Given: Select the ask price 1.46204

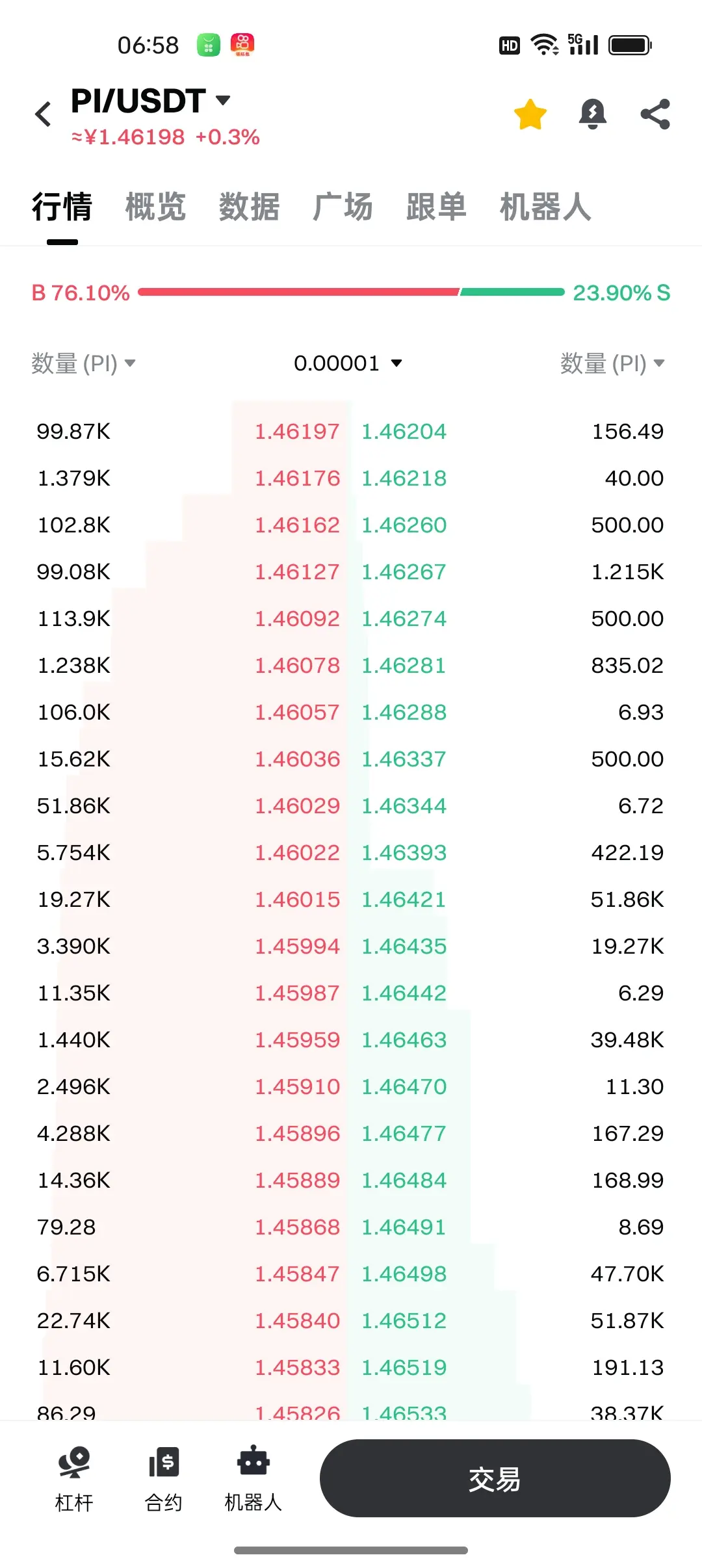Looking at the screenshot, I should (x=404, y=432).
